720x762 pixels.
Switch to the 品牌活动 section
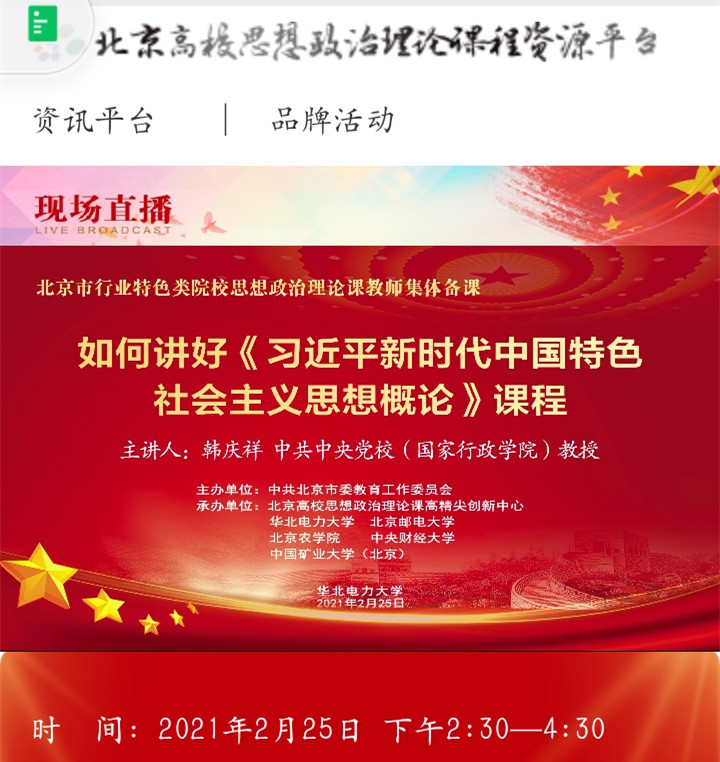click(x=332, y=121)
